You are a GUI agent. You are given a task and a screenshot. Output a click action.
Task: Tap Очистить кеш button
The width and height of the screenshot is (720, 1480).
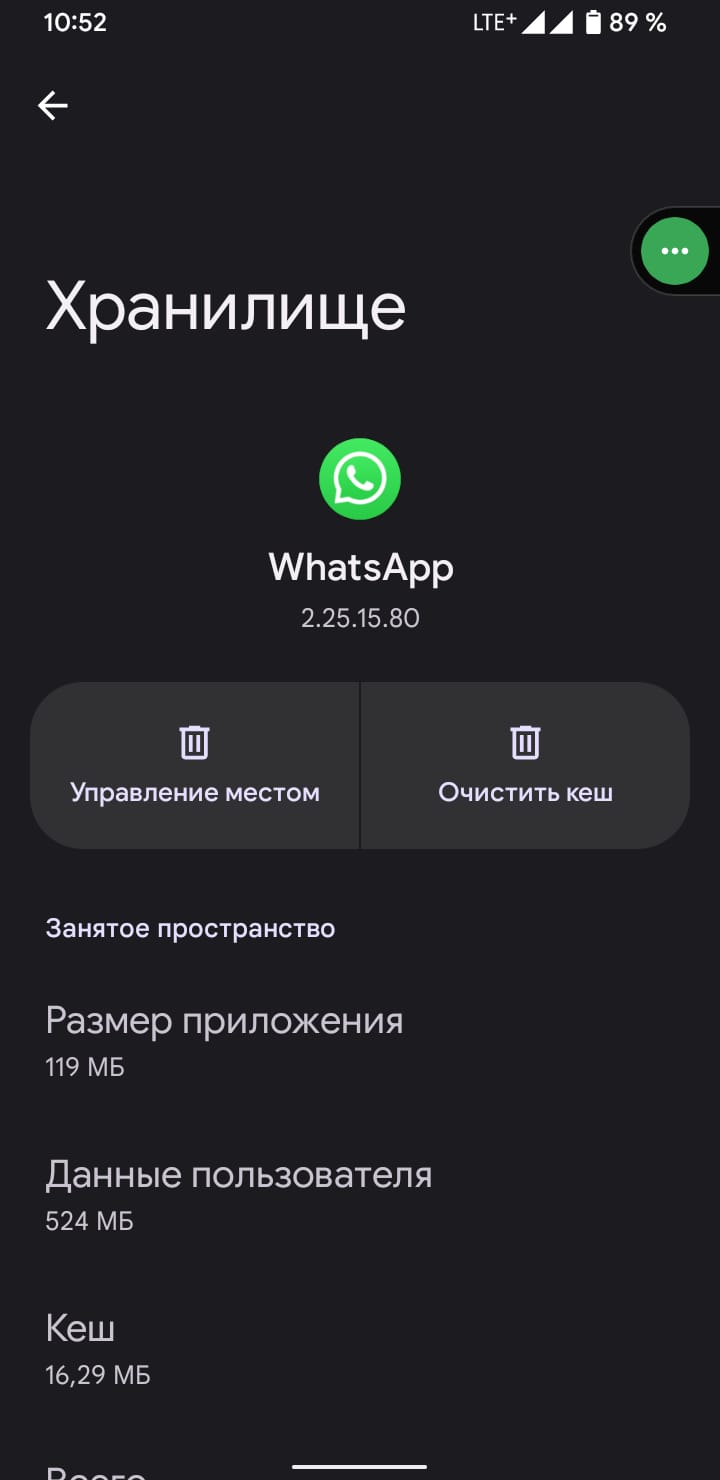click(525, 766)
